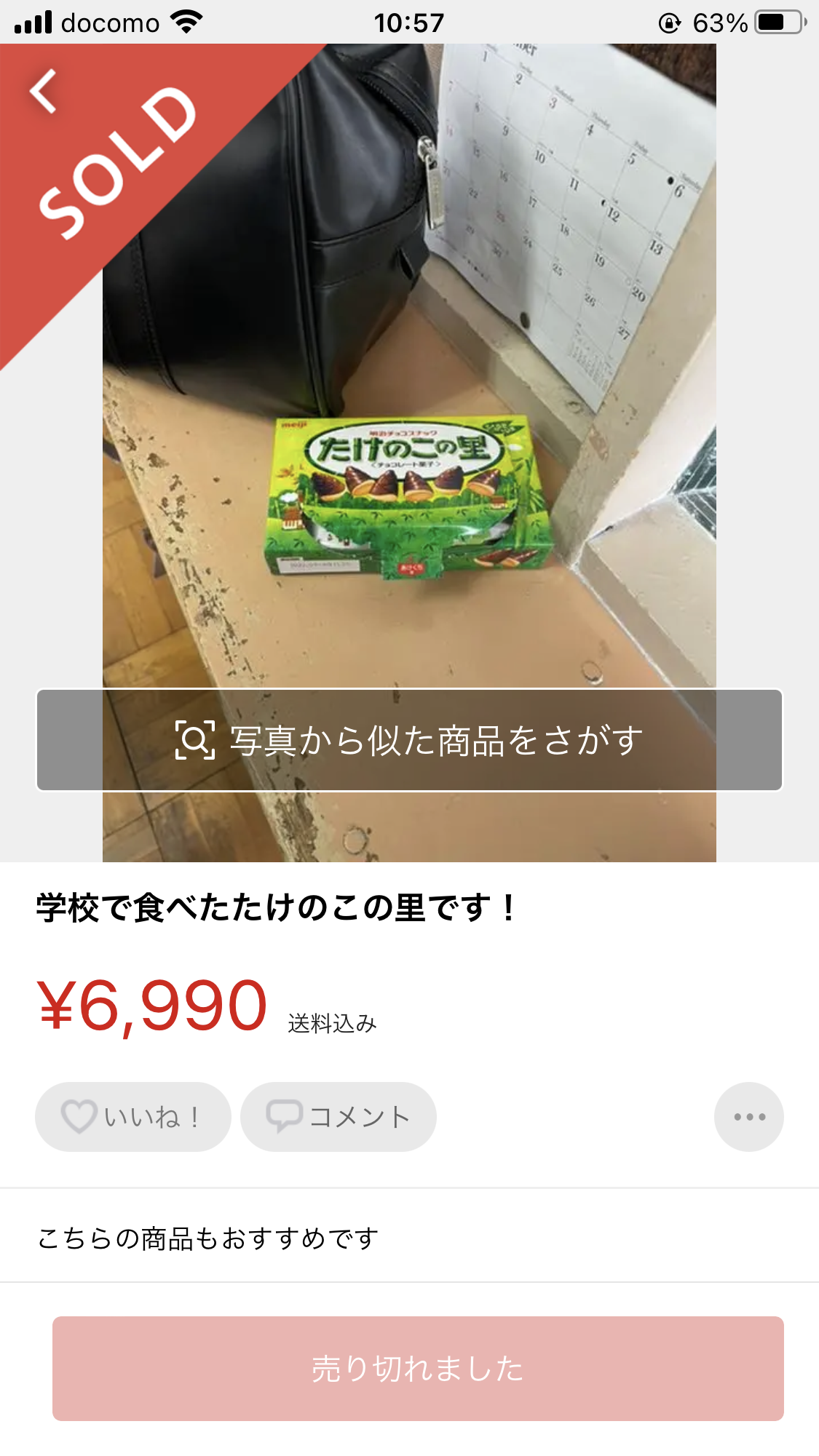Tap the cellular signal bars icon

point(32,21)
